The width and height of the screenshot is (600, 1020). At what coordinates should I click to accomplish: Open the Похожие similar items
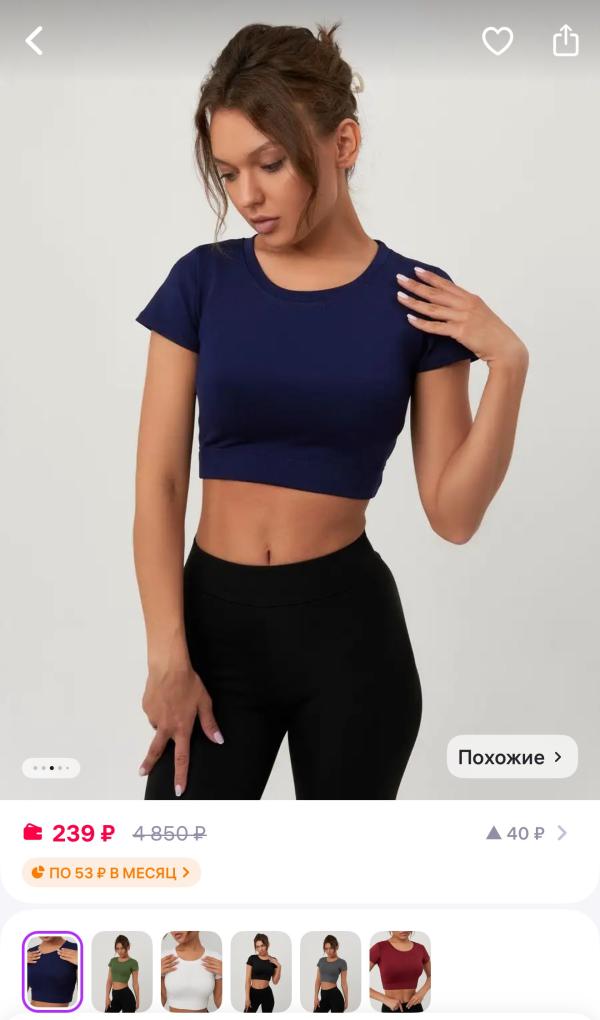tap(511, 757)
